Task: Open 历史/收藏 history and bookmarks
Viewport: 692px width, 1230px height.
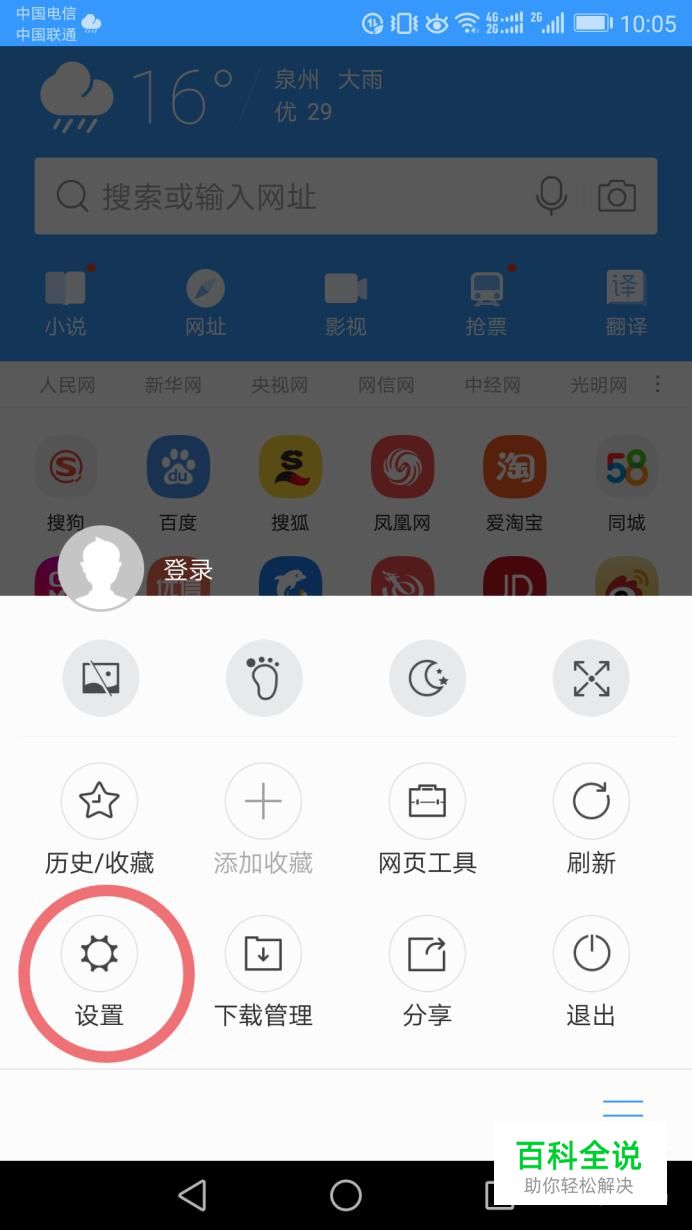Action: 99,802
